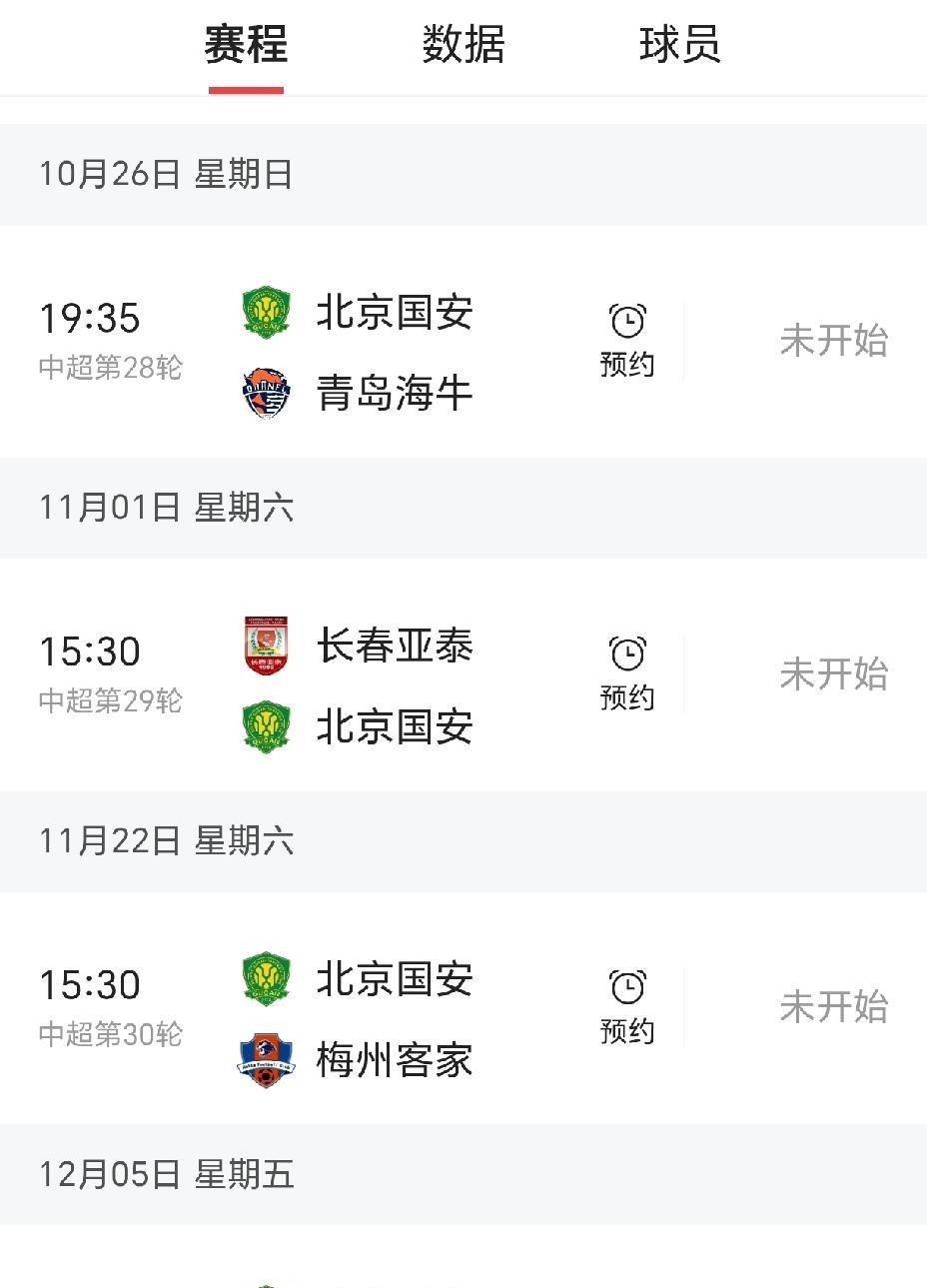Switch to the 数据 tab
The height and width of the screenshot is (1288, 927).
463,46
